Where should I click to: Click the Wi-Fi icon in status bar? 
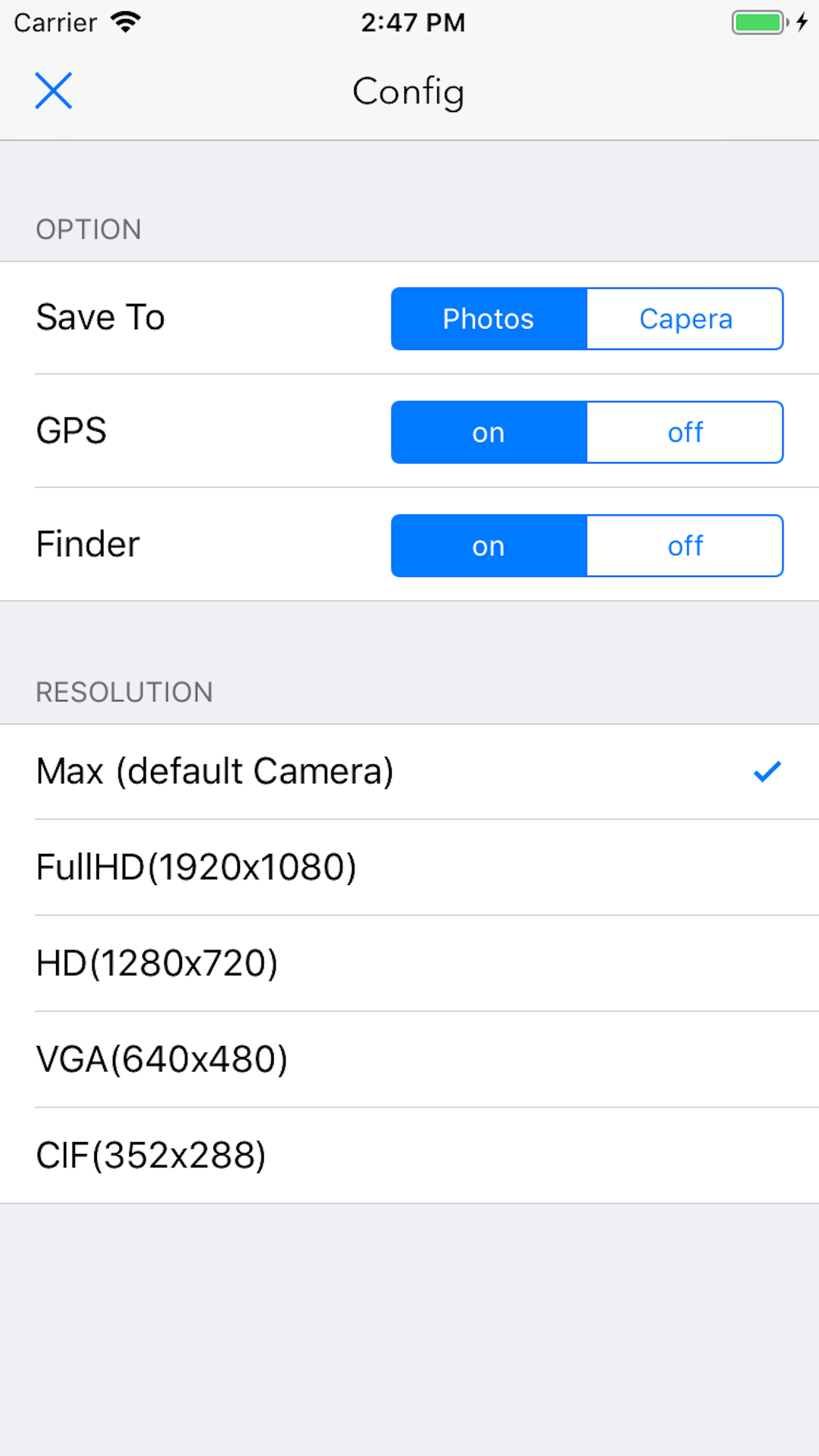pyautogui.click(x=126, y=21)
